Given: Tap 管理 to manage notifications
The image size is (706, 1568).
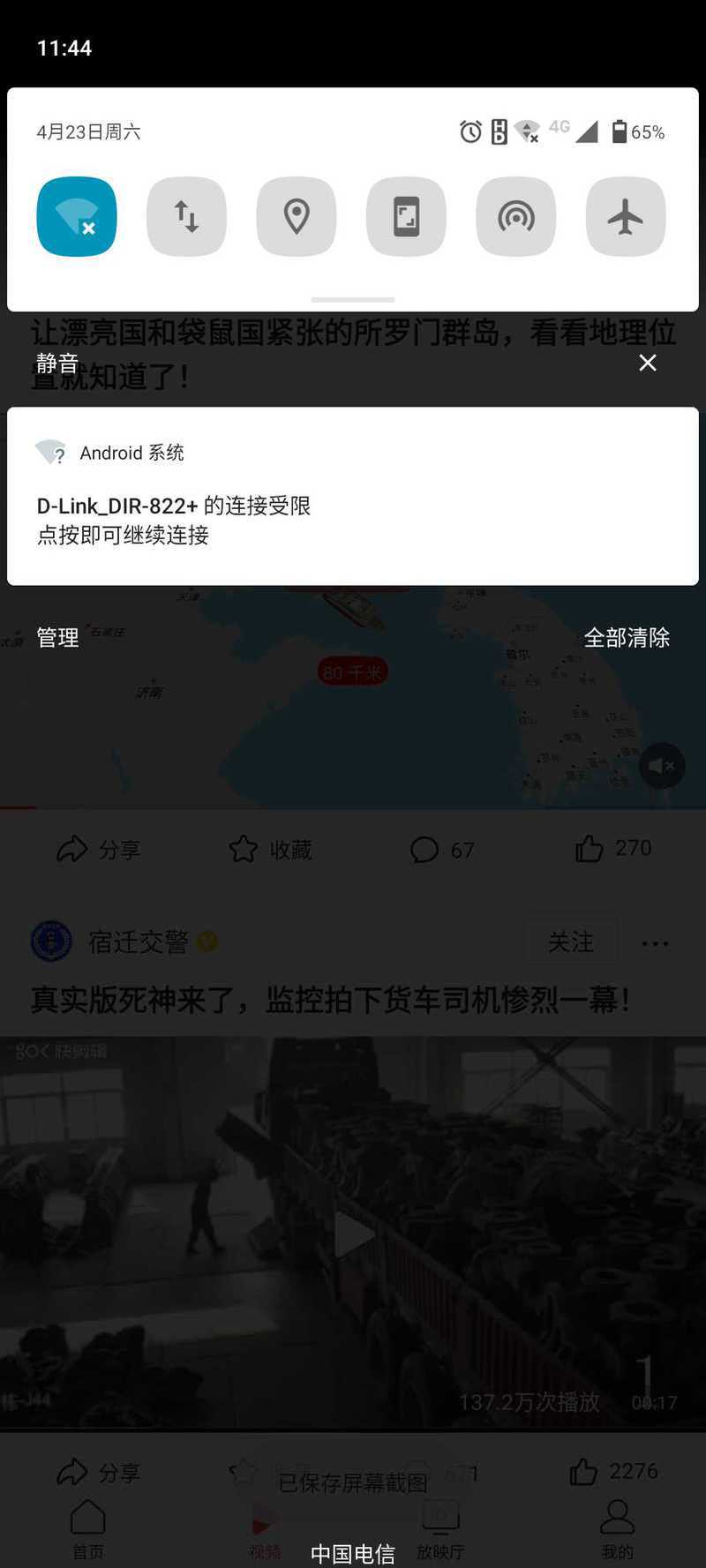Looking at the screenshot, I should coord(57,637).
